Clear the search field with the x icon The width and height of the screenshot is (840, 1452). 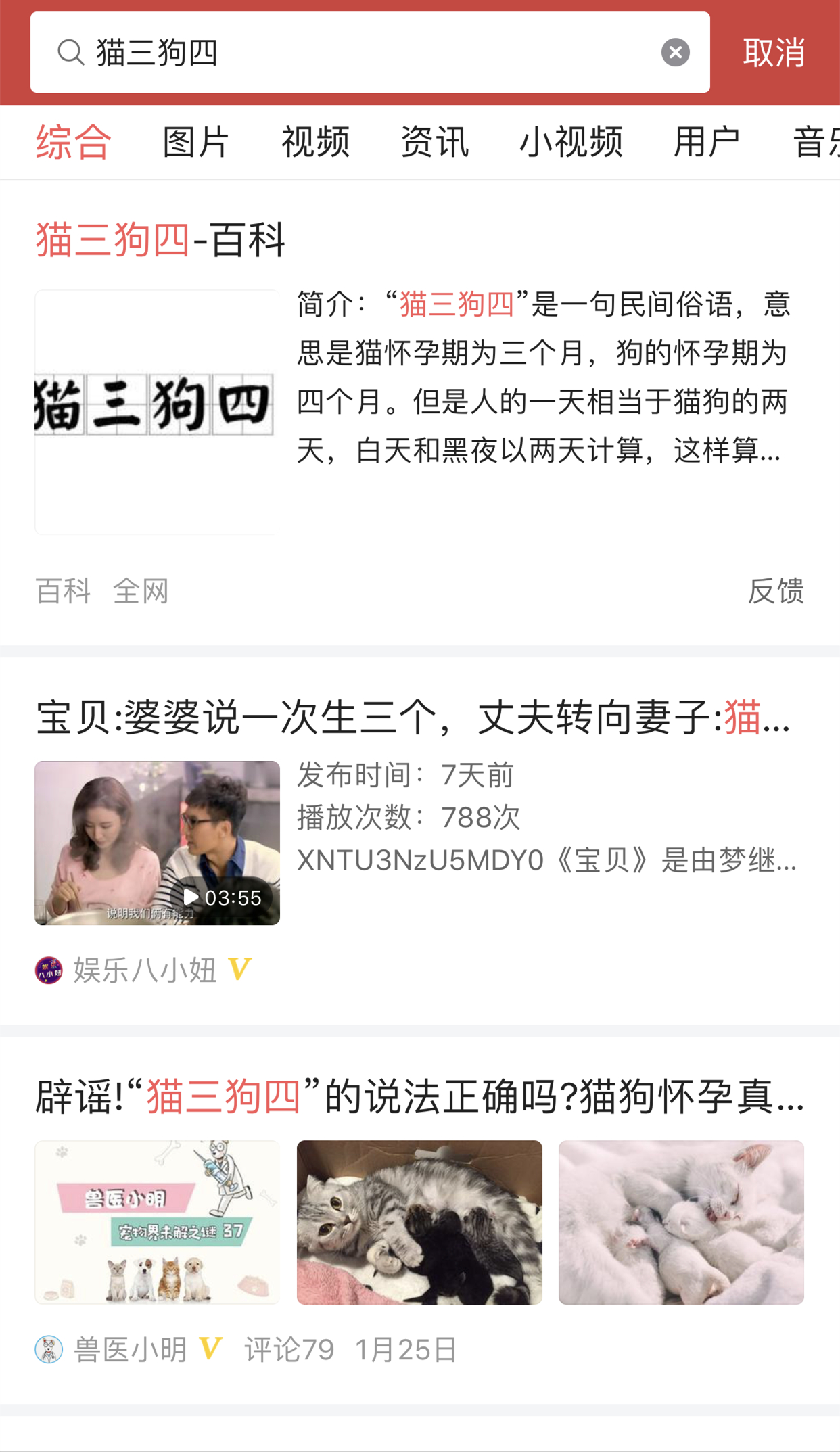tap(674, 52)
